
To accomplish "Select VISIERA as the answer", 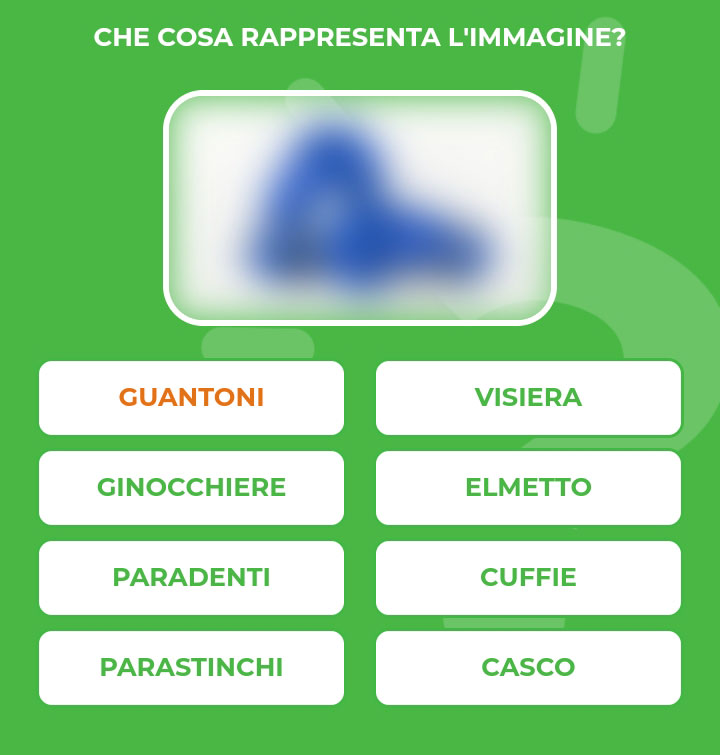I will click(528, 398).
